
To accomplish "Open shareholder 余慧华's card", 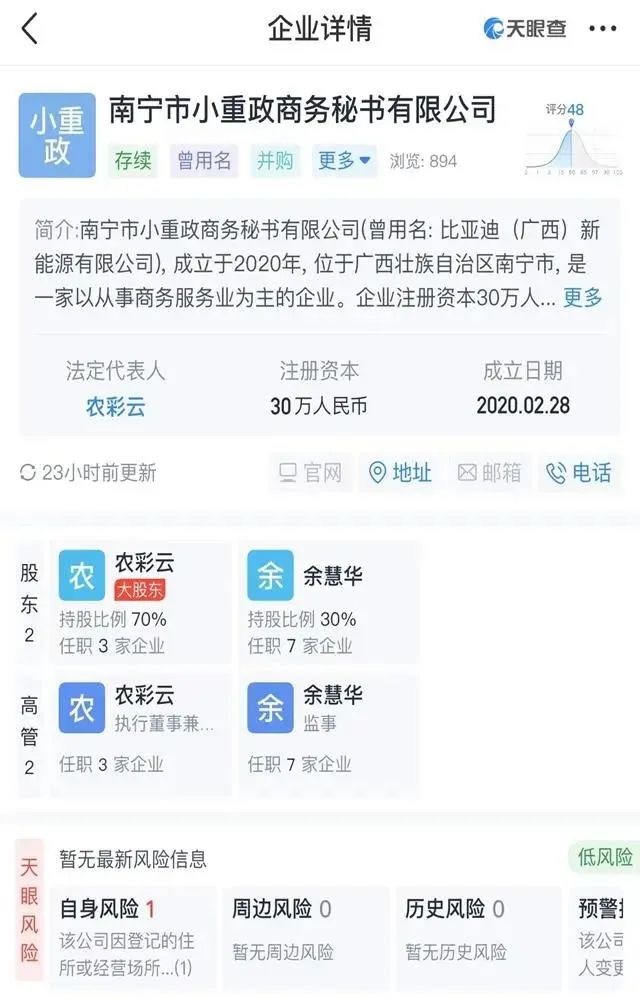I will 329,603.
